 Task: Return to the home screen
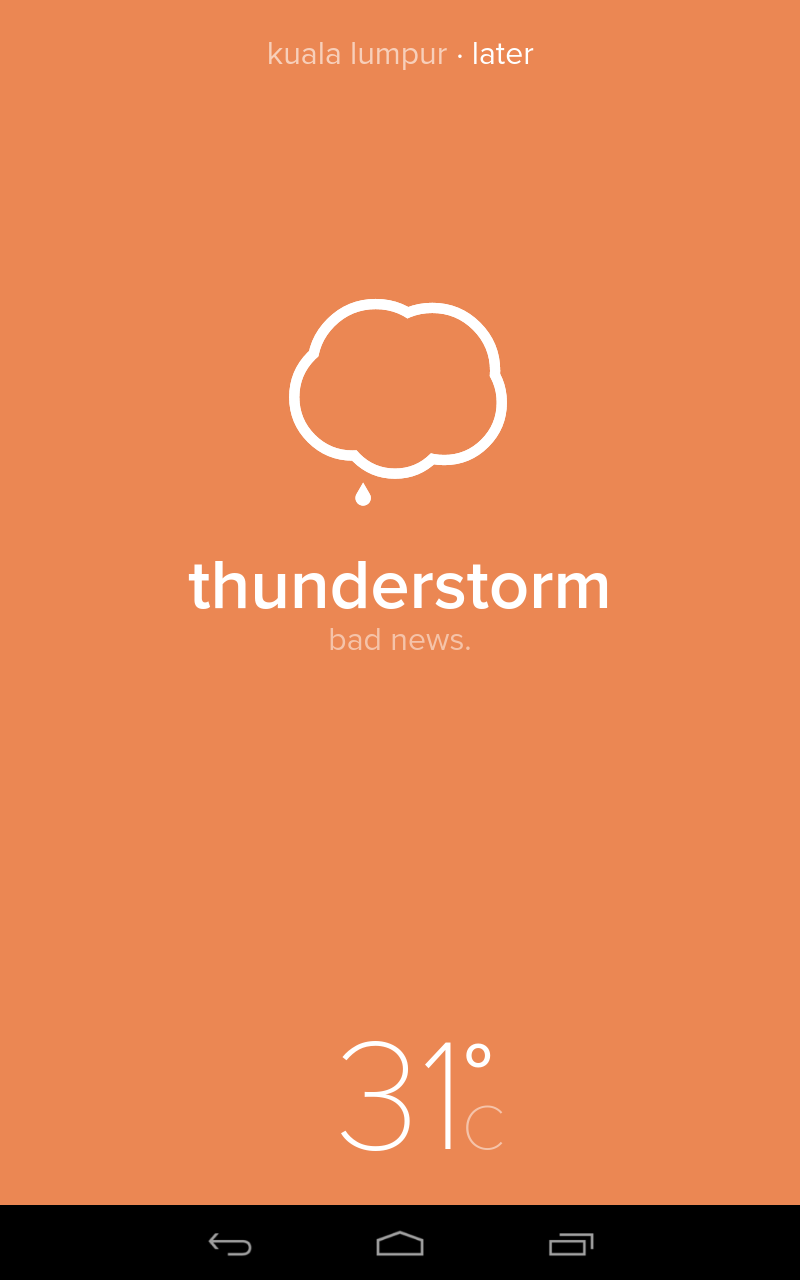[400, 1243]
